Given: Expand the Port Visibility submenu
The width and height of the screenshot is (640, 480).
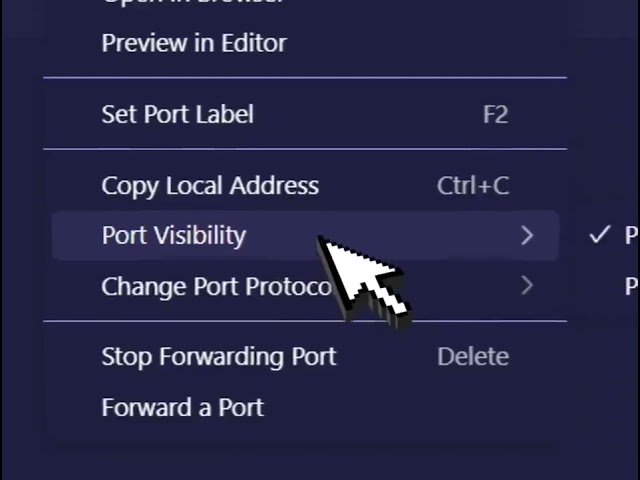Looking at the screenshot, I should (174, 235).
